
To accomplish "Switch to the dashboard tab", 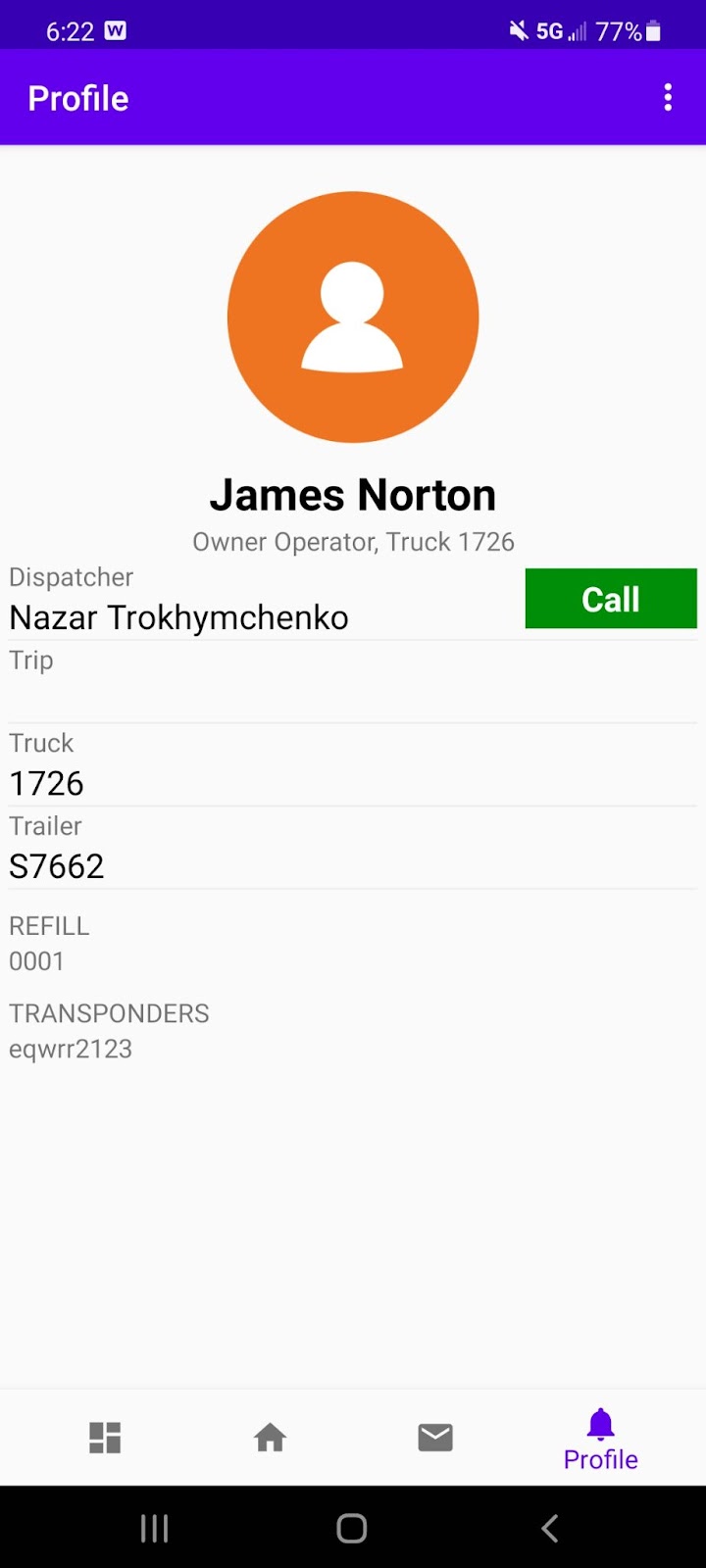I will point(105,1438).
